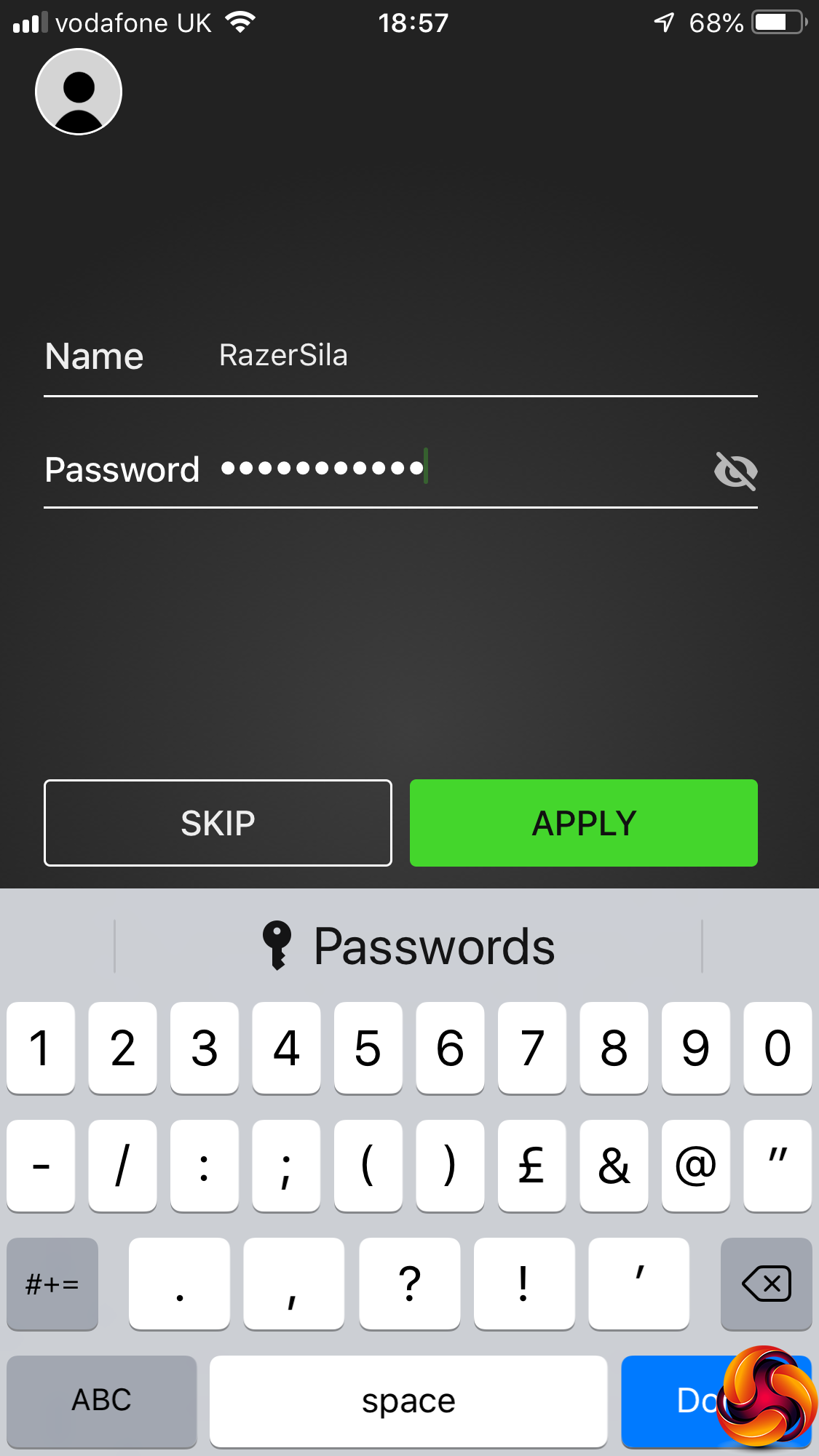Switch to the #+= symbols keyboard

pos(52,1284)
